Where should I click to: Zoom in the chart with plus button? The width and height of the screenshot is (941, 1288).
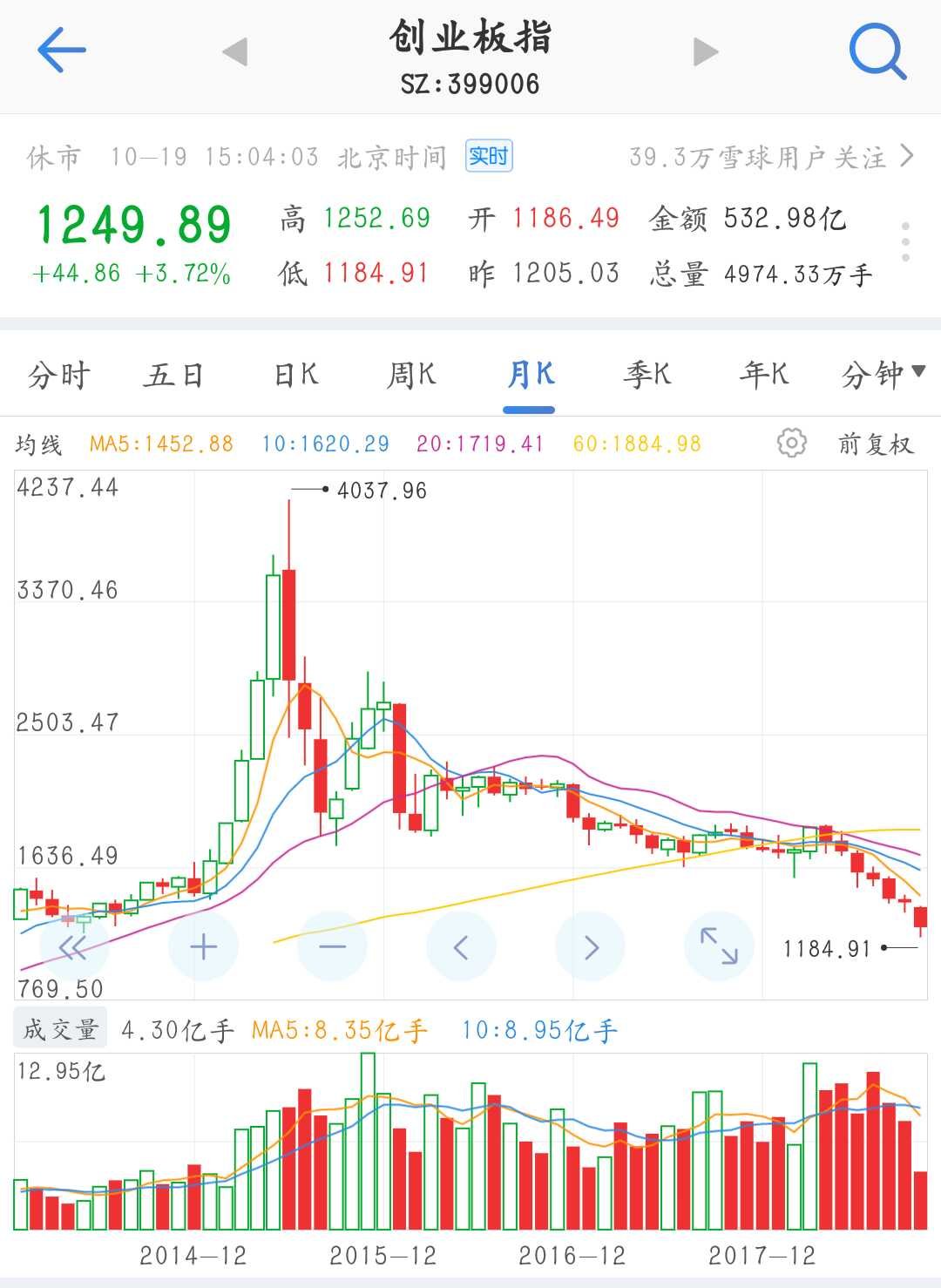tap(203, 946)
